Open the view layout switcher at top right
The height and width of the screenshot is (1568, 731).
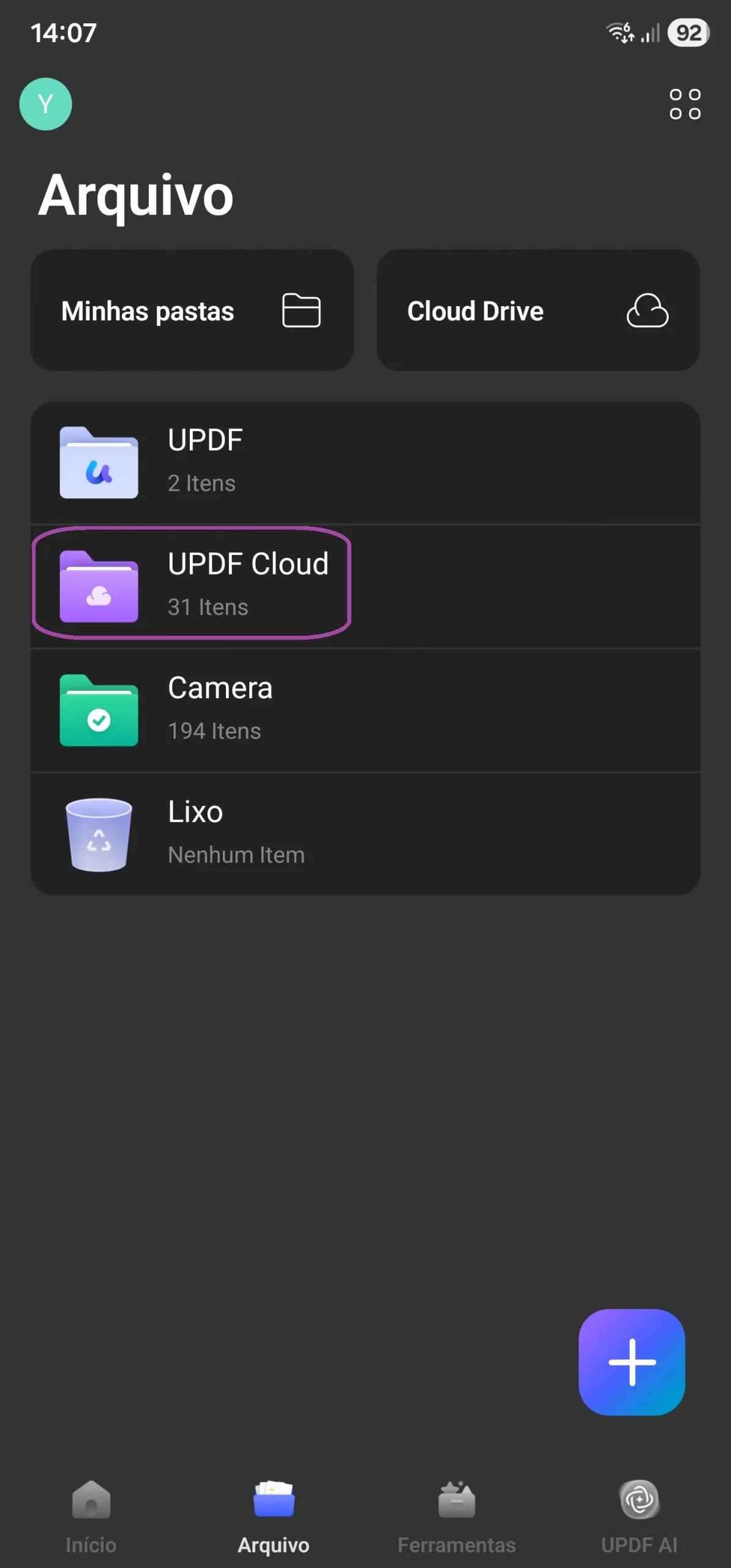[x=685, y=105]
